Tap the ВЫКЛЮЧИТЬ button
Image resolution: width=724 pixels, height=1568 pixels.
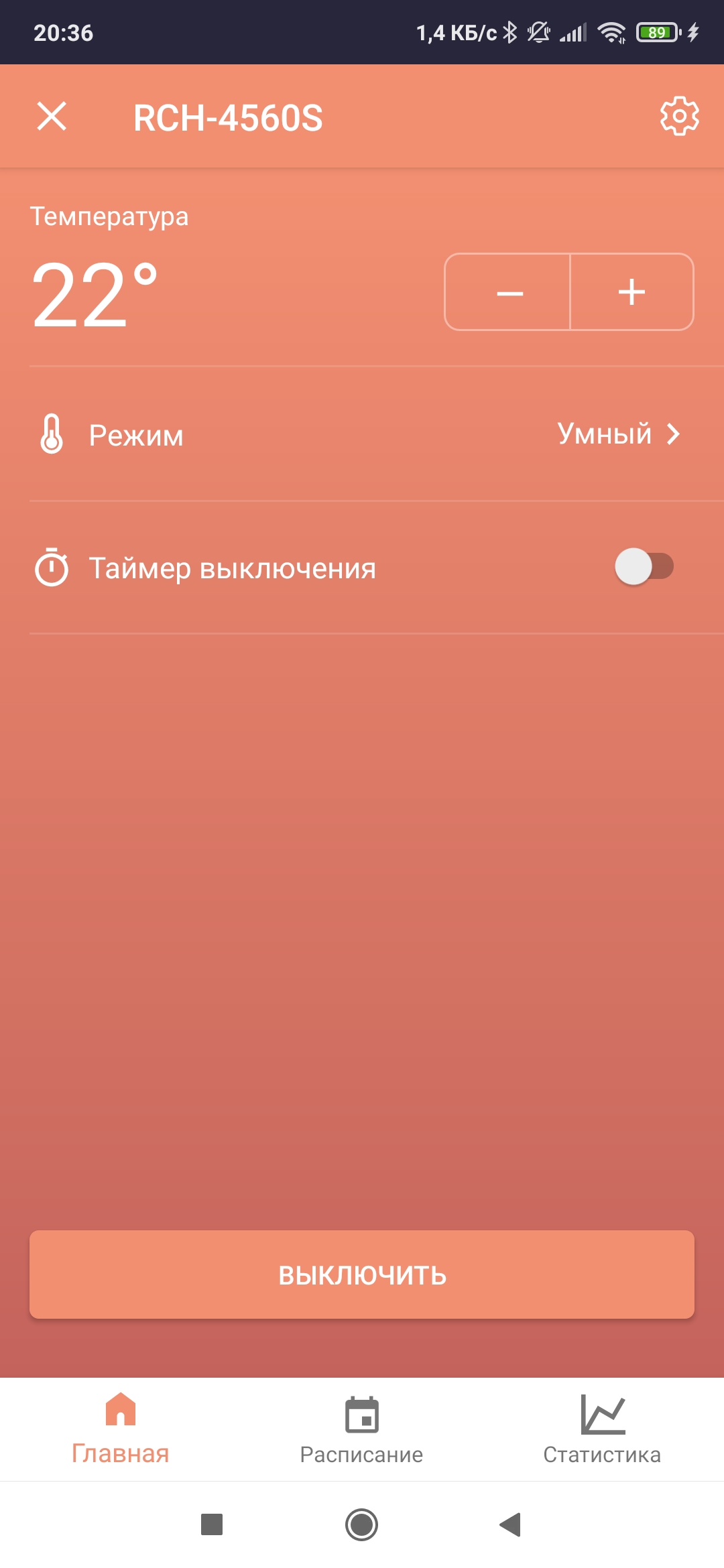tap(362, 1275)
